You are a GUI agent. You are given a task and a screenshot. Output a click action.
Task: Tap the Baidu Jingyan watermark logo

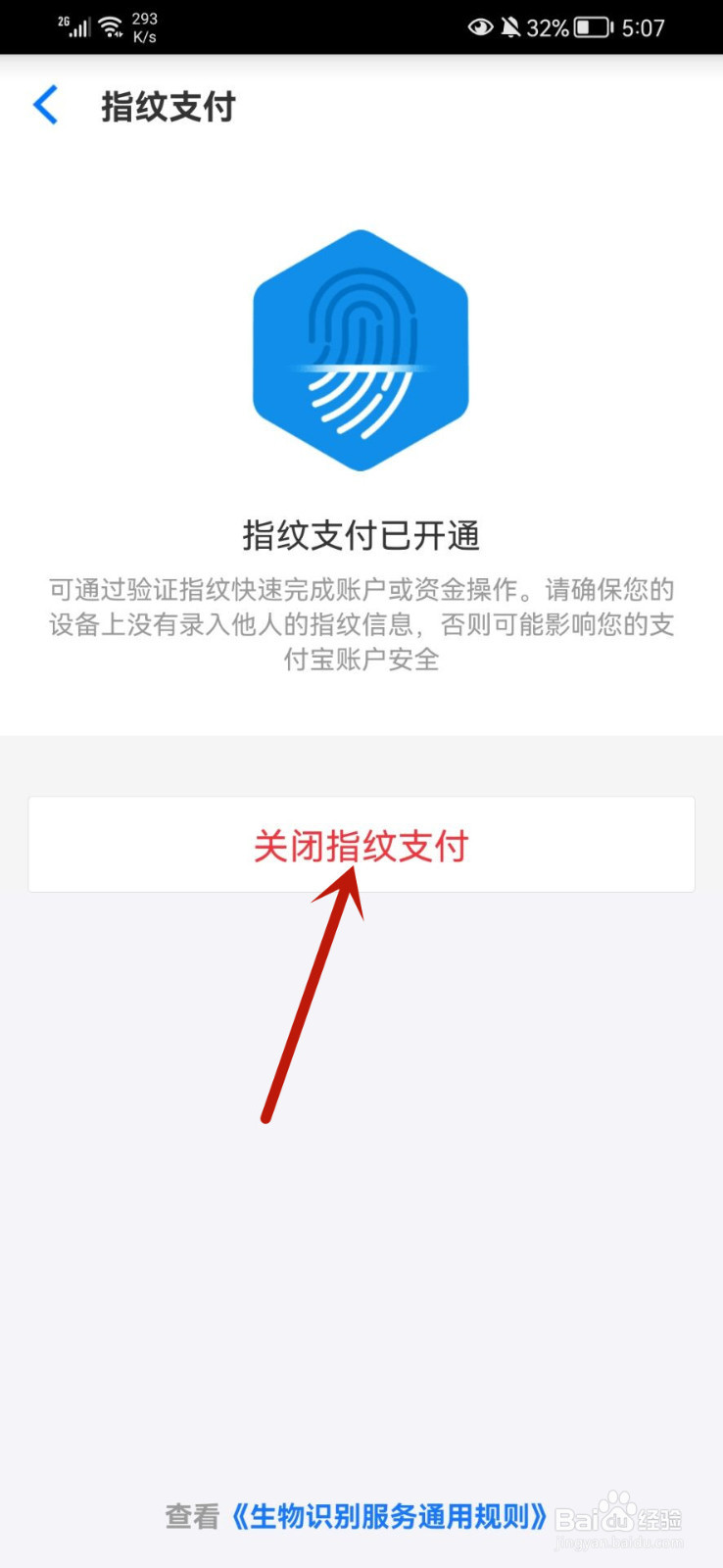[x=616, y=1511]
